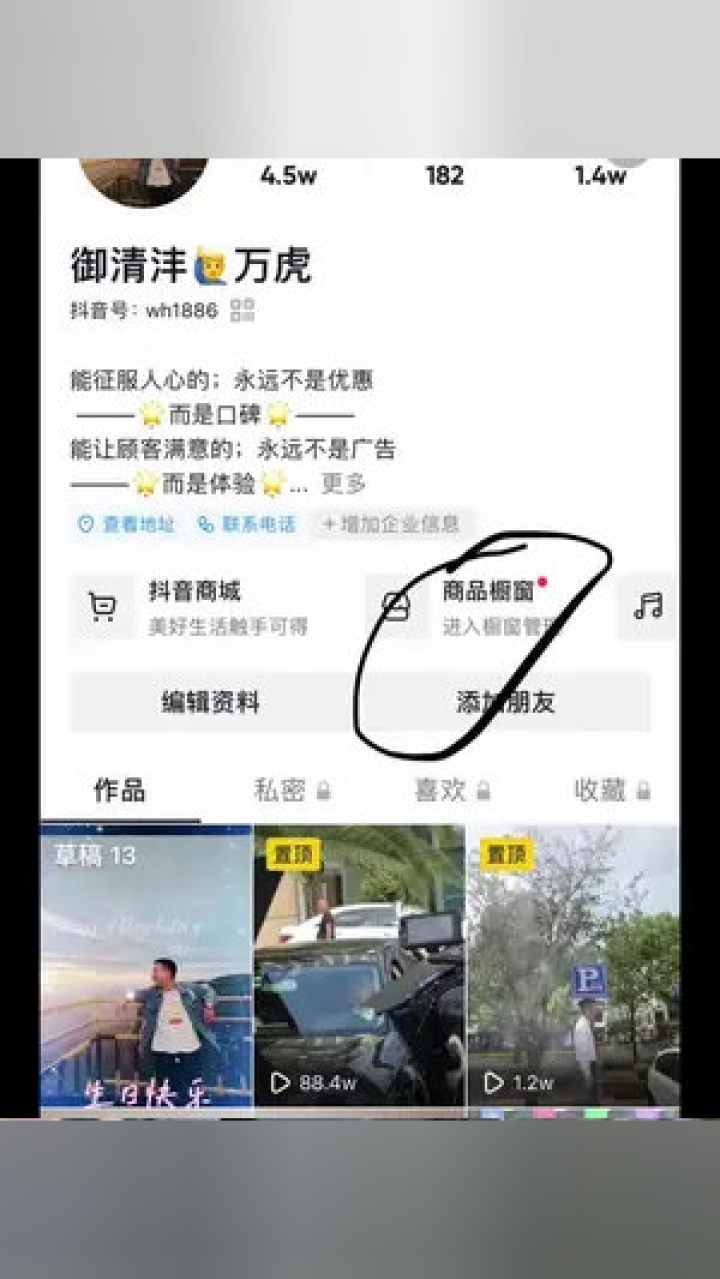The image size is (720, 1279).
Task: Open the music note entry
Action: point(648,606)
